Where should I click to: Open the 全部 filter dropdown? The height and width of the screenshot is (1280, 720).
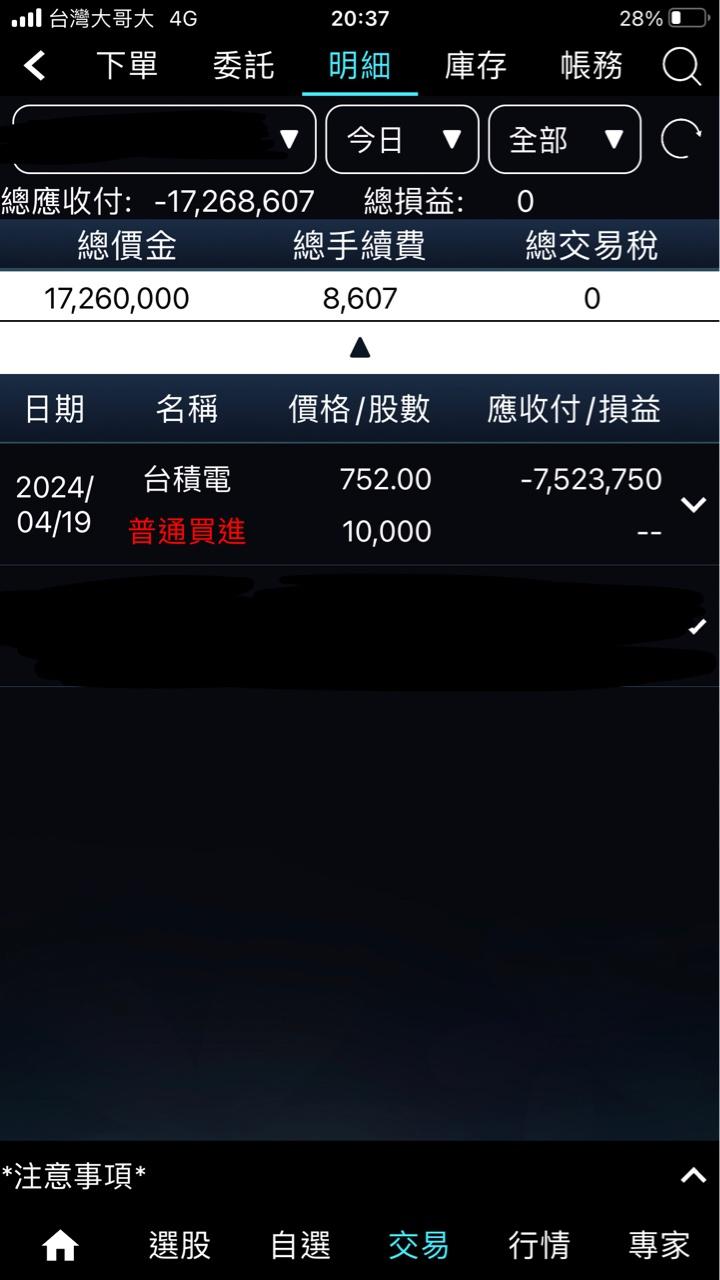(564, 140)
